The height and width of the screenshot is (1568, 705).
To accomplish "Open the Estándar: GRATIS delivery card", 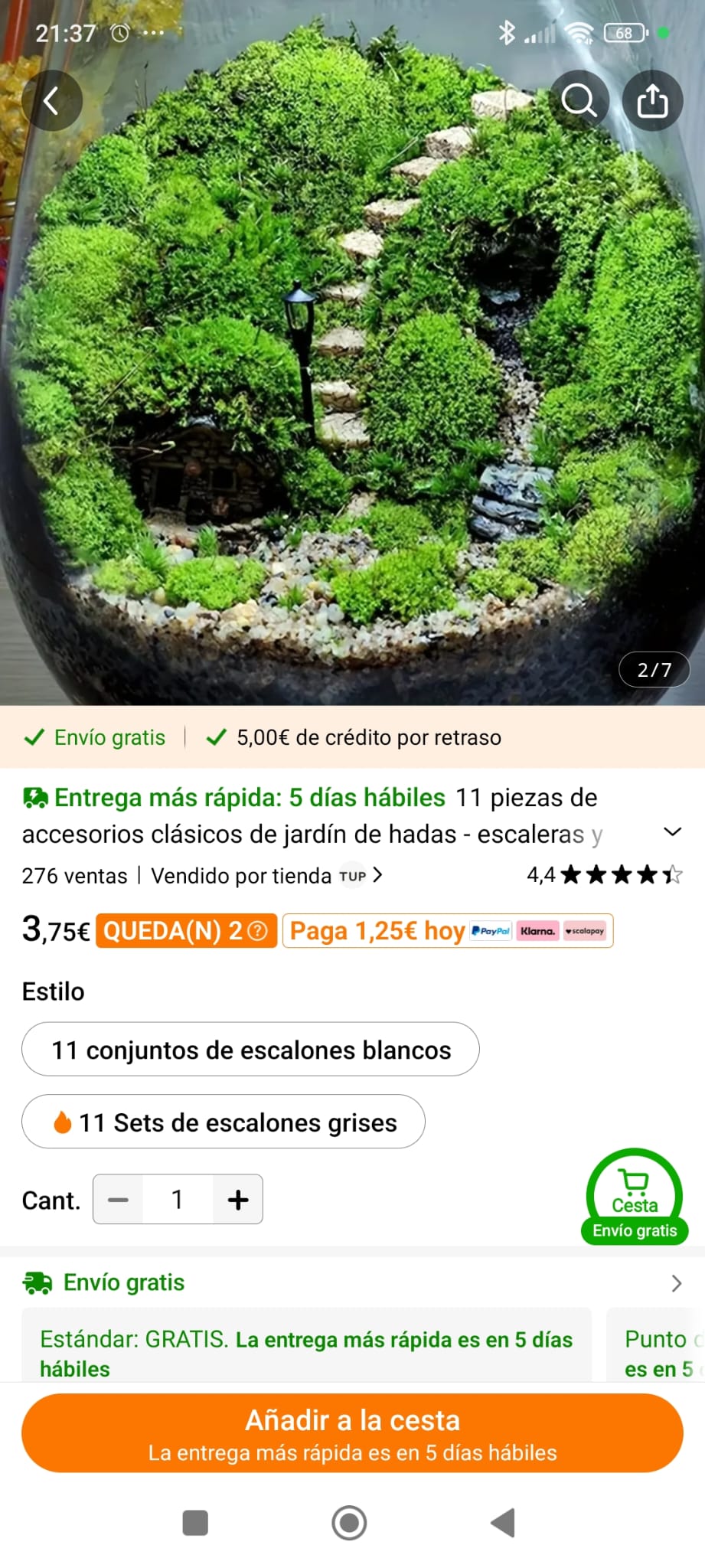I will click(x=306, y=1352).
